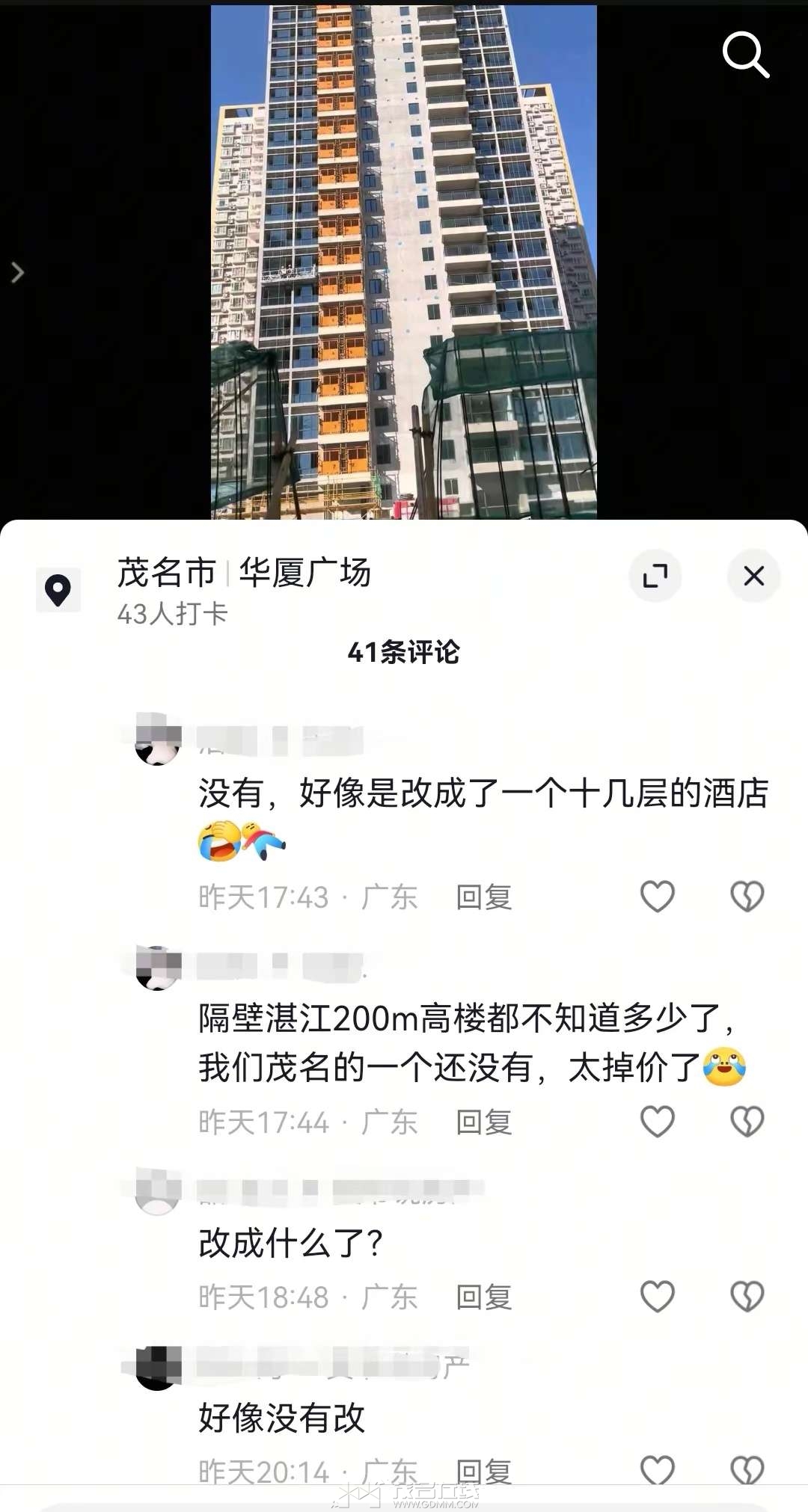Dislike the comment posted 昨天17:43
Viewport: 808px width, 1512px height.
747,896
